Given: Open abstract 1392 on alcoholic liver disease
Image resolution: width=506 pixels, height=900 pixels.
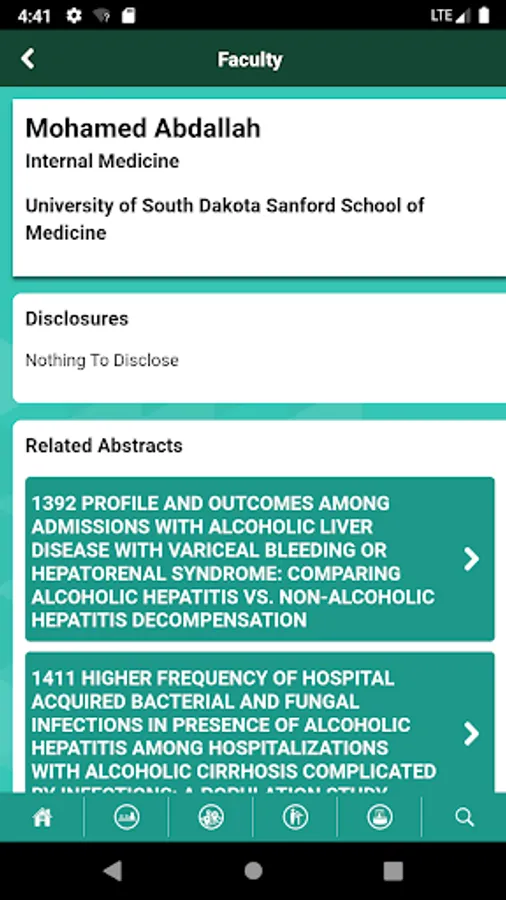Looking at the screenshot, I should tap(259, 559).
